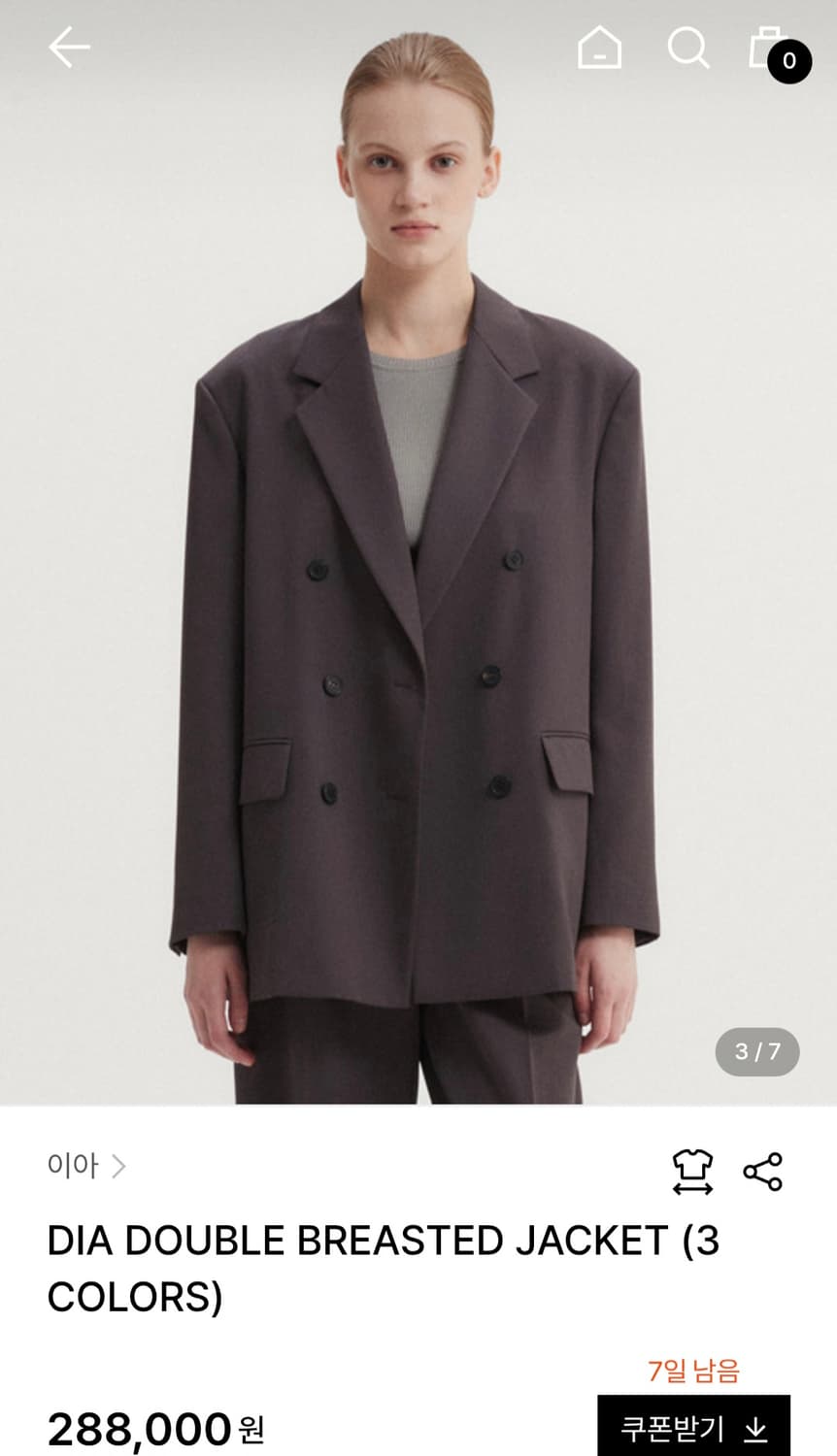
Task: Tap the 7일 남음 countdown label
Action: pos(695,1370)
